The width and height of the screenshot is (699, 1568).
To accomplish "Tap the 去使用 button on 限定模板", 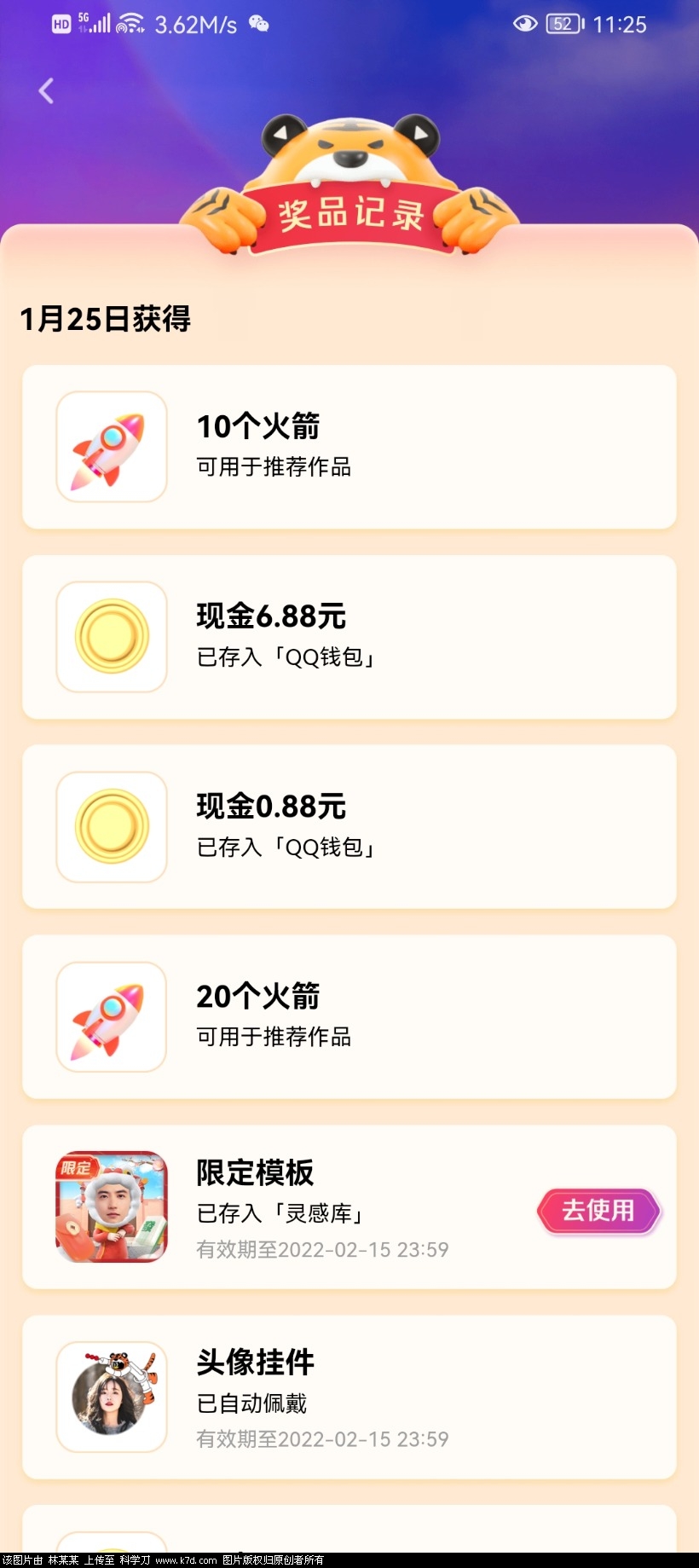I will click(x=599, y=1211).
